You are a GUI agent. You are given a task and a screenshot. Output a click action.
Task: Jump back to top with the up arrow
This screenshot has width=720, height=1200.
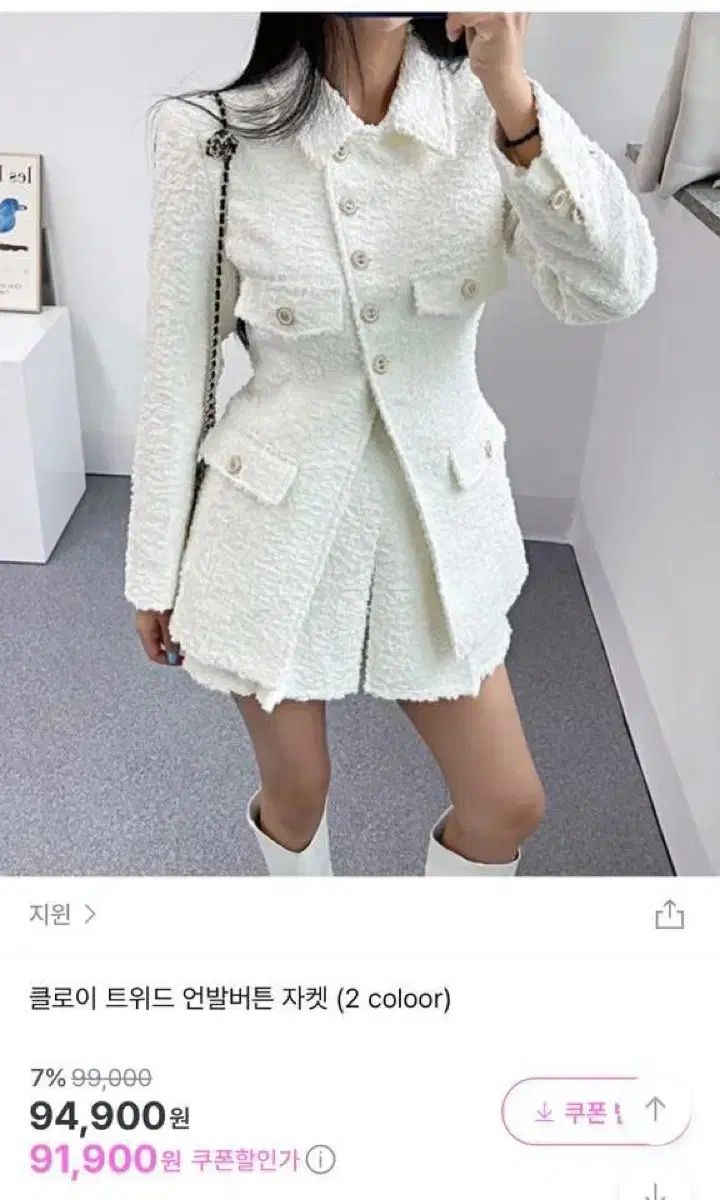pos(655,1108)
